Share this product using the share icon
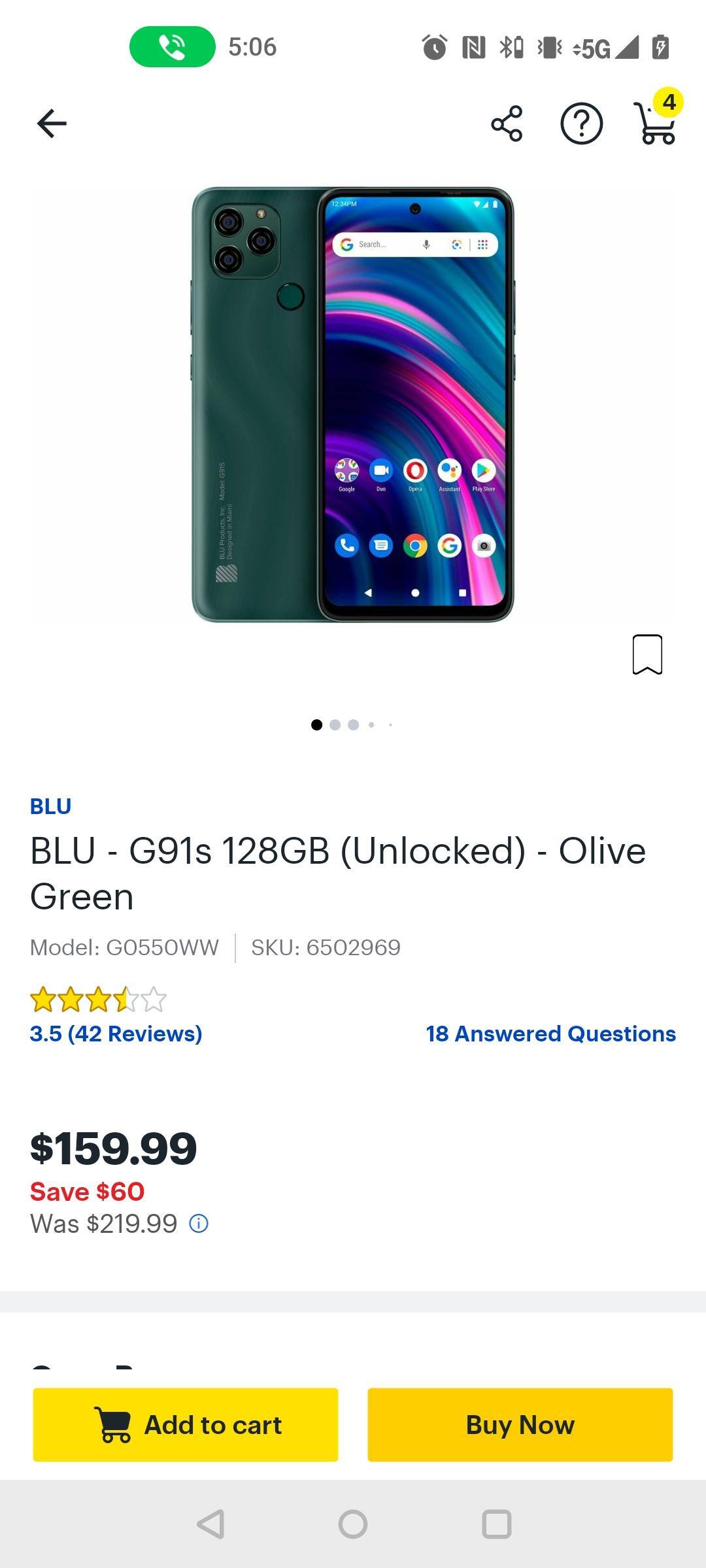 (508, 123)
